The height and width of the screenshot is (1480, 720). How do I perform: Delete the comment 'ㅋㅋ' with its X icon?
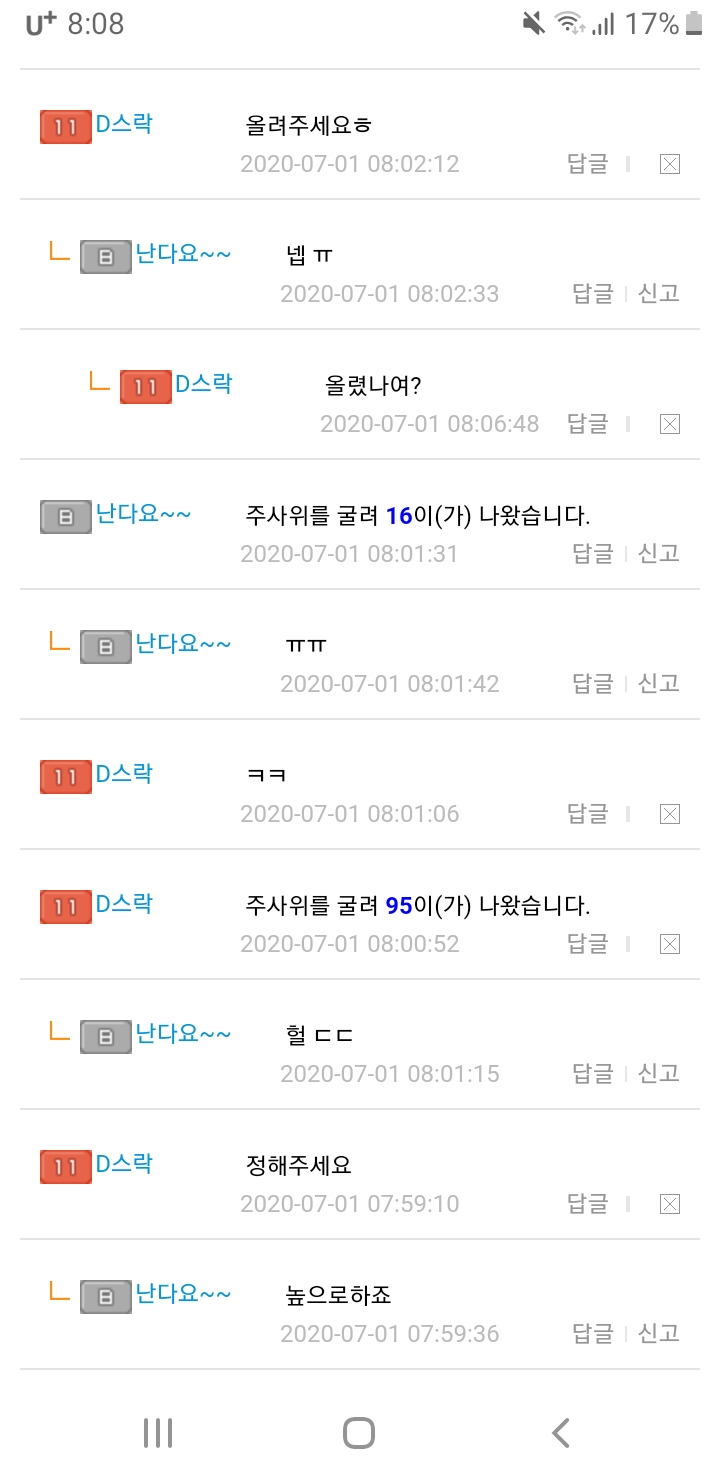670,814
